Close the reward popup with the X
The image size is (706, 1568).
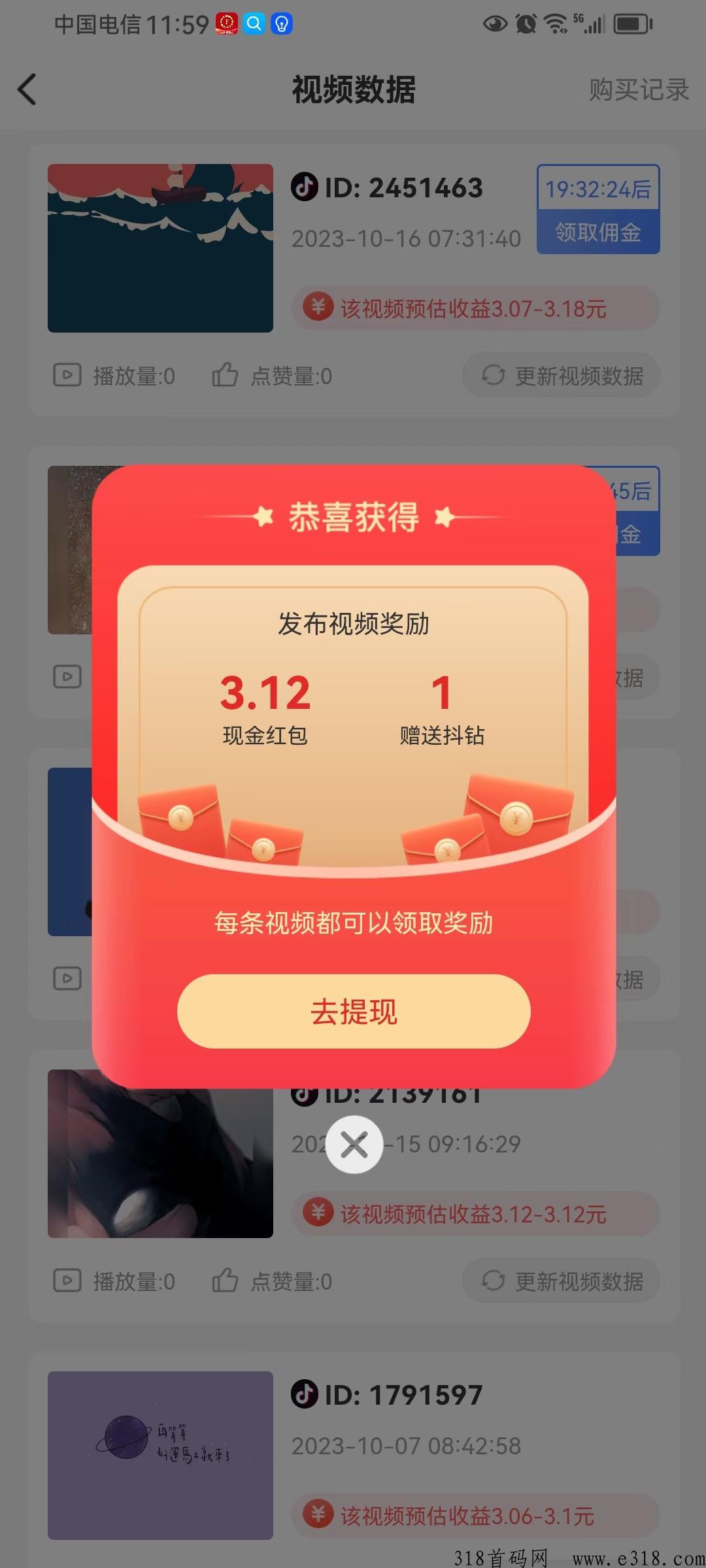354,1145
